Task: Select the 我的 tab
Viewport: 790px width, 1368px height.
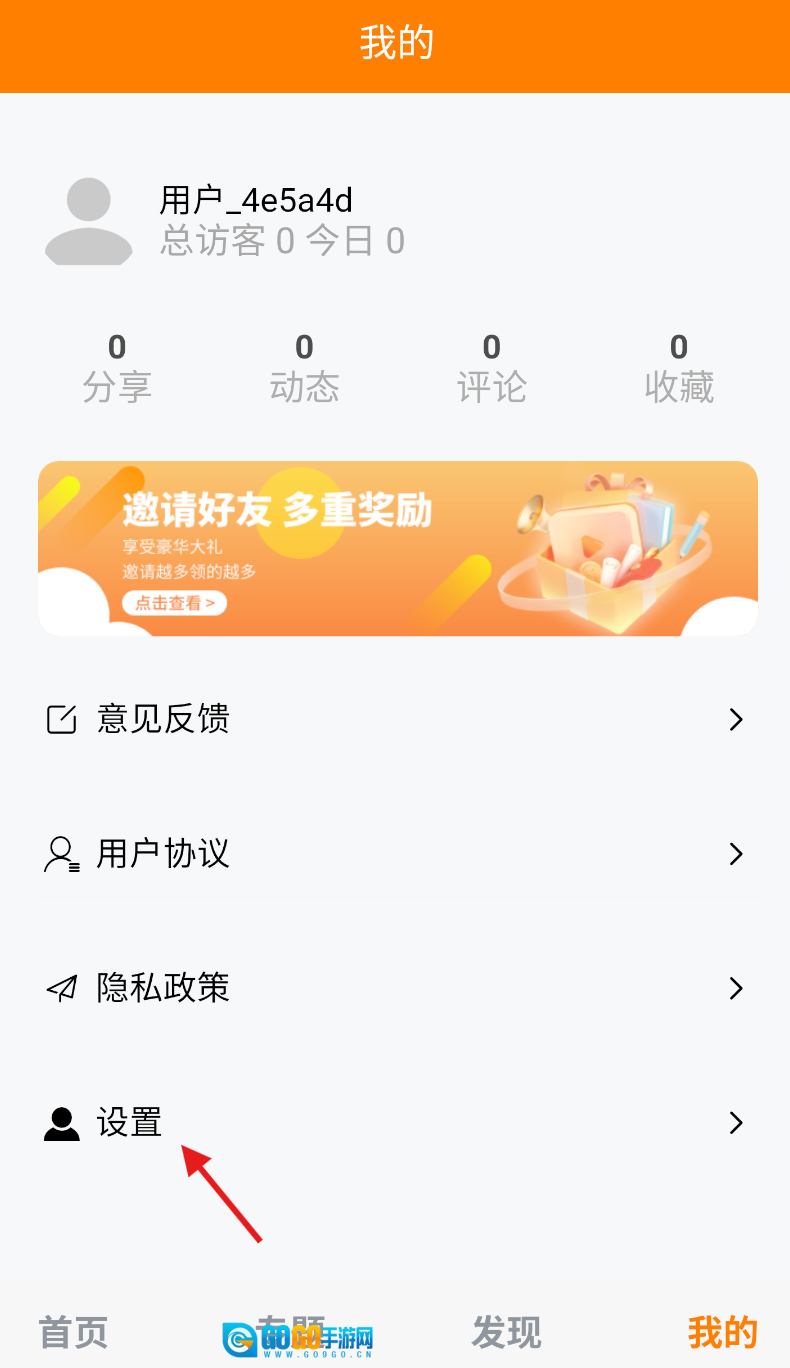Action: pos(722,1332)
